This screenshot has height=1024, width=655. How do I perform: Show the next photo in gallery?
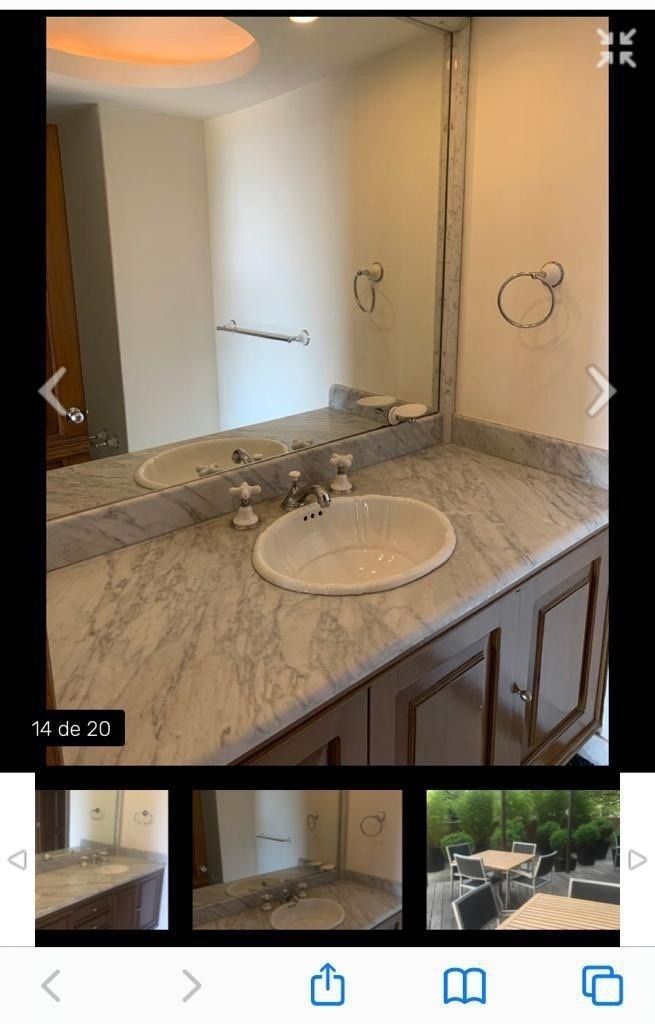(x=599, y=390)
